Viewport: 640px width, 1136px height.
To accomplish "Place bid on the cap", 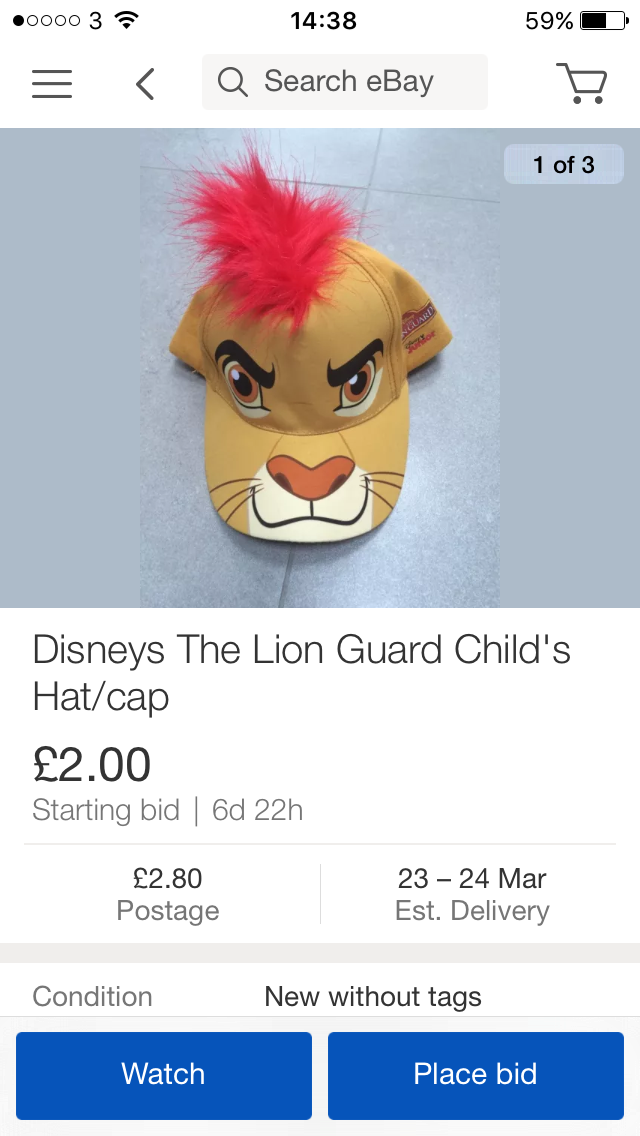I will 476,1075.
